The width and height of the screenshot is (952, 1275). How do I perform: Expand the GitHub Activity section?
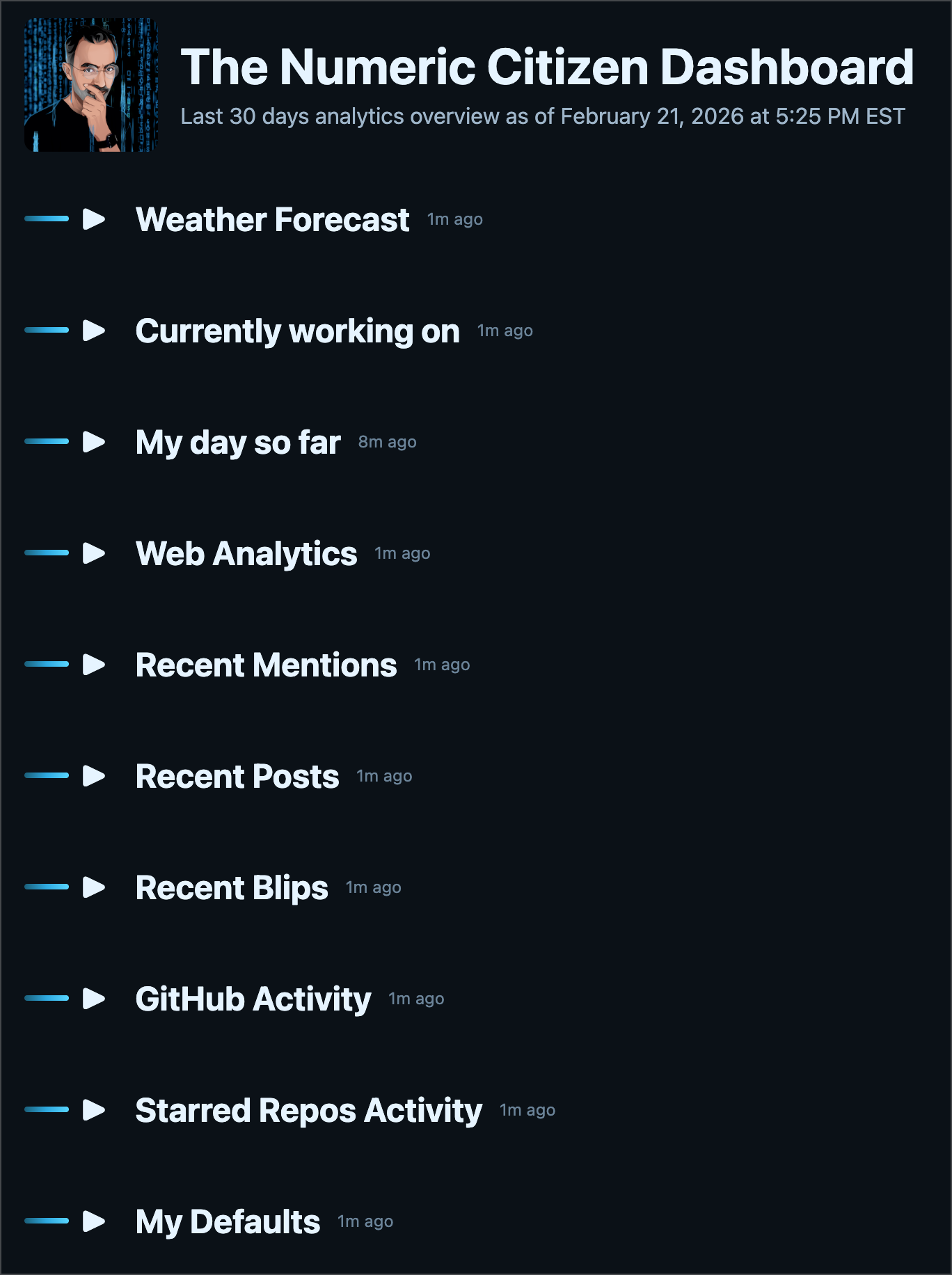point(94,999)
